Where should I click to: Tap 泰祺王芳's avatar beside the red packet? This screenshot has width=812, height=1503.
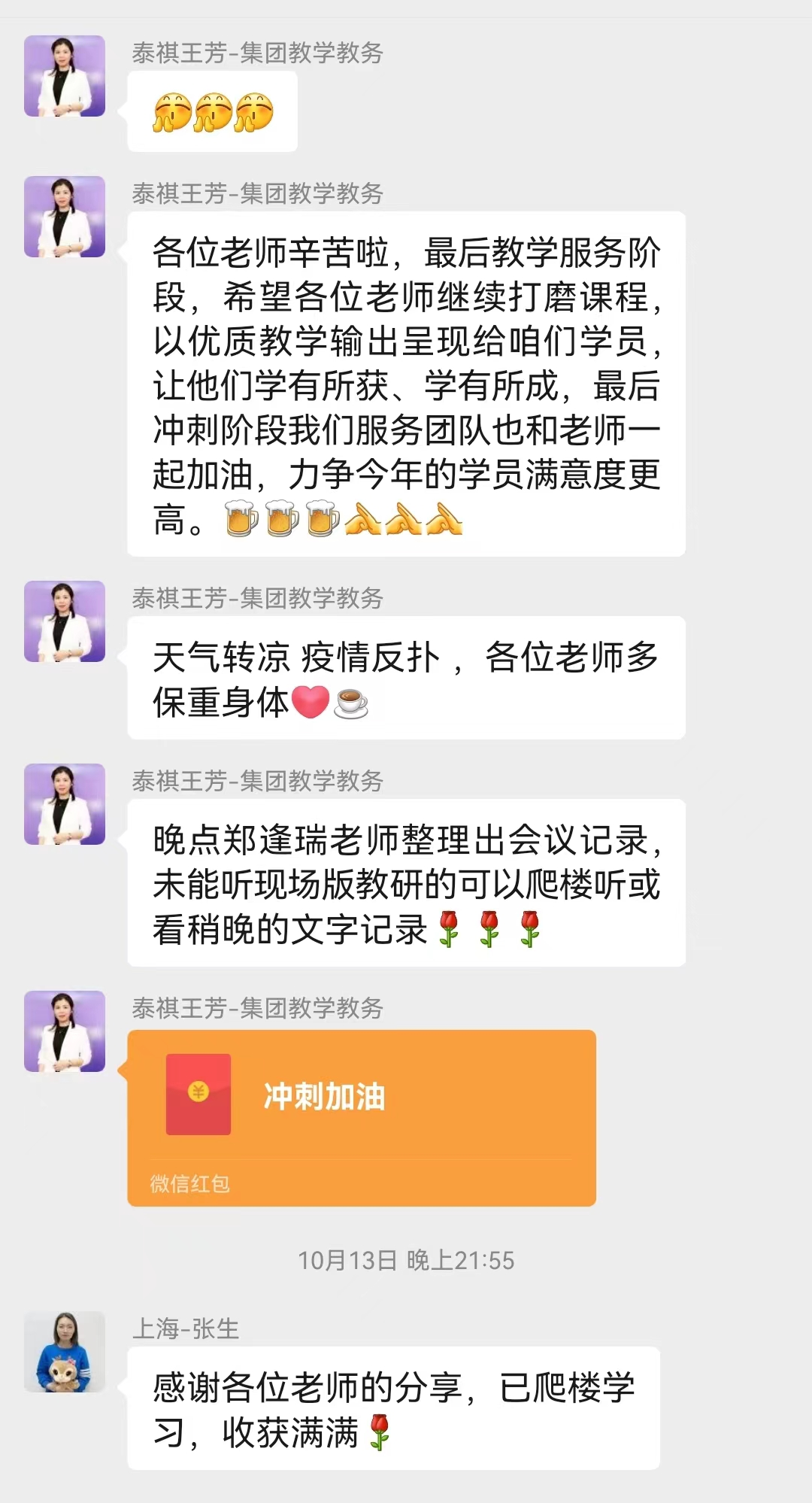point(65,1031)
